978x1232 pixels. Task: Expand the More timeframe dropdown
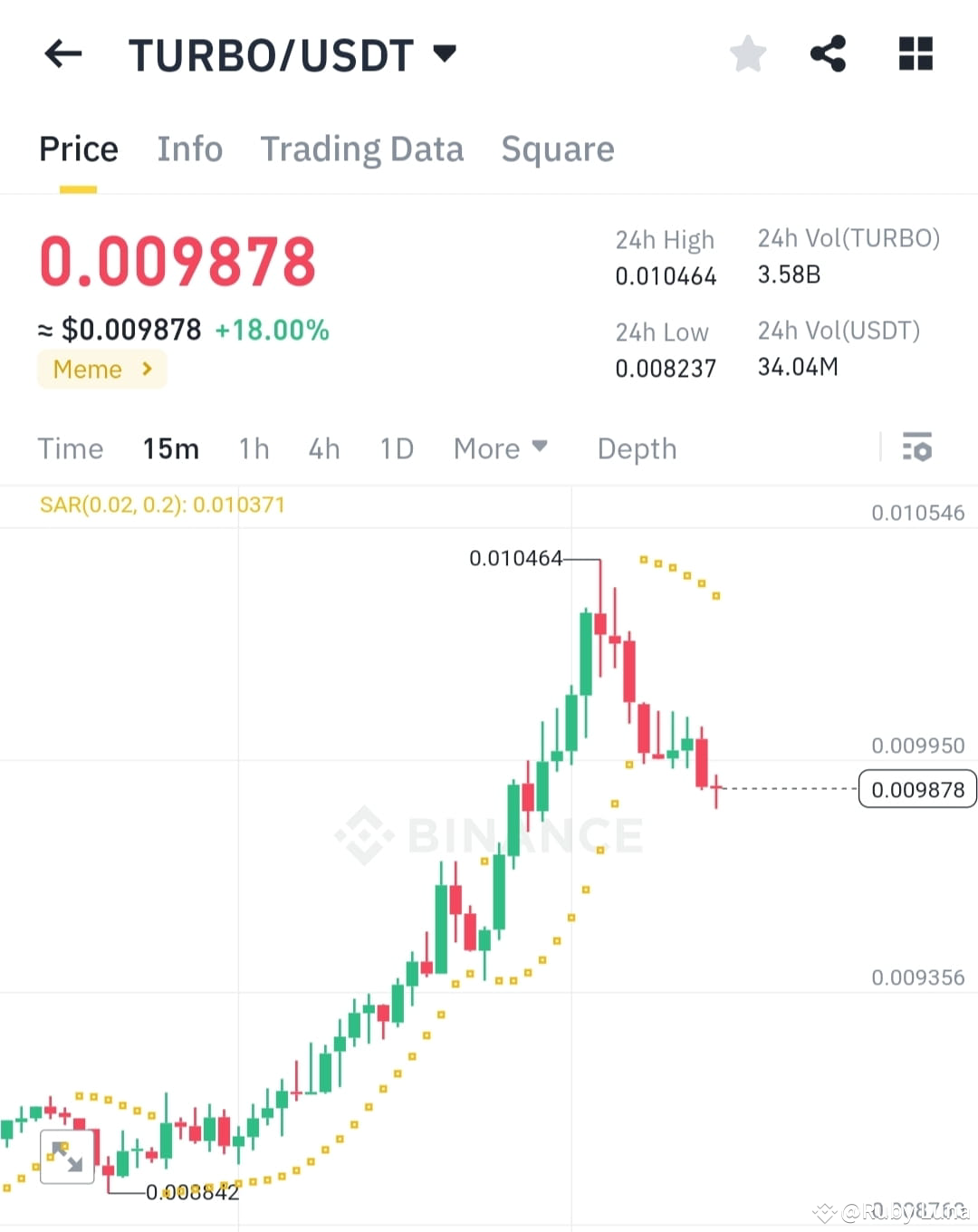point(501,448)
